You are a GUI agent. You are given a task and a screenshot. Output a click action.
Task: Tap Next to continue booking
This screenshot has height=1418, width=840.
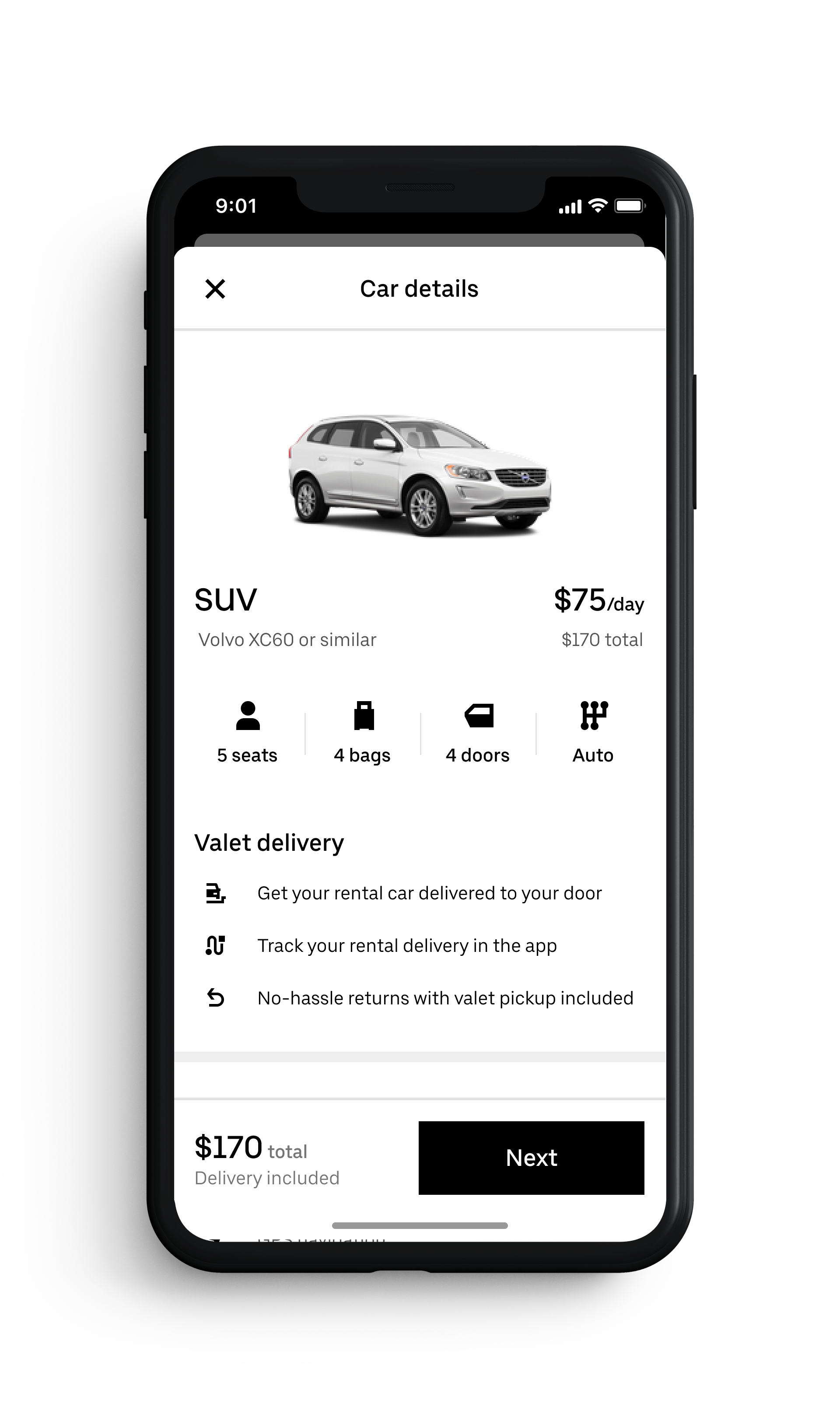pyautogui.click(x=531, y=1158)
